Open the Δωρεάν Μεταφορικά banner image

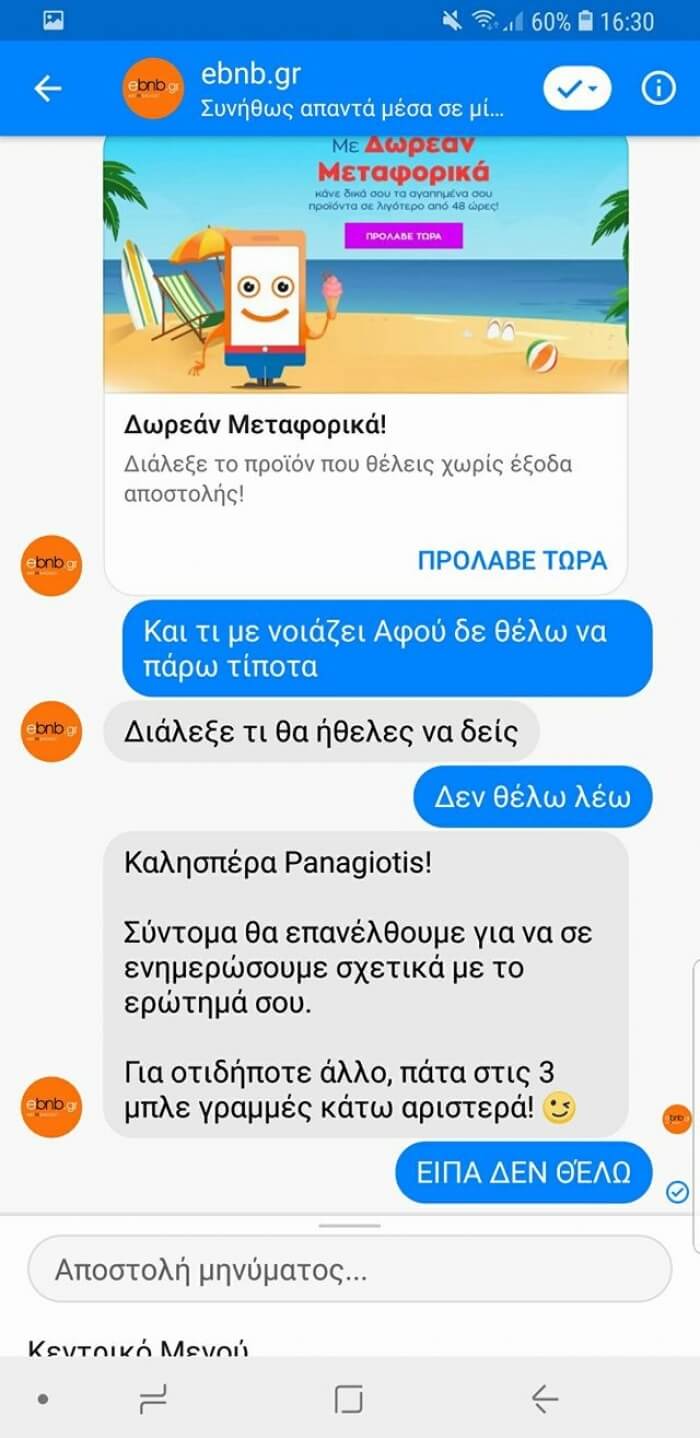click(366, 263)
